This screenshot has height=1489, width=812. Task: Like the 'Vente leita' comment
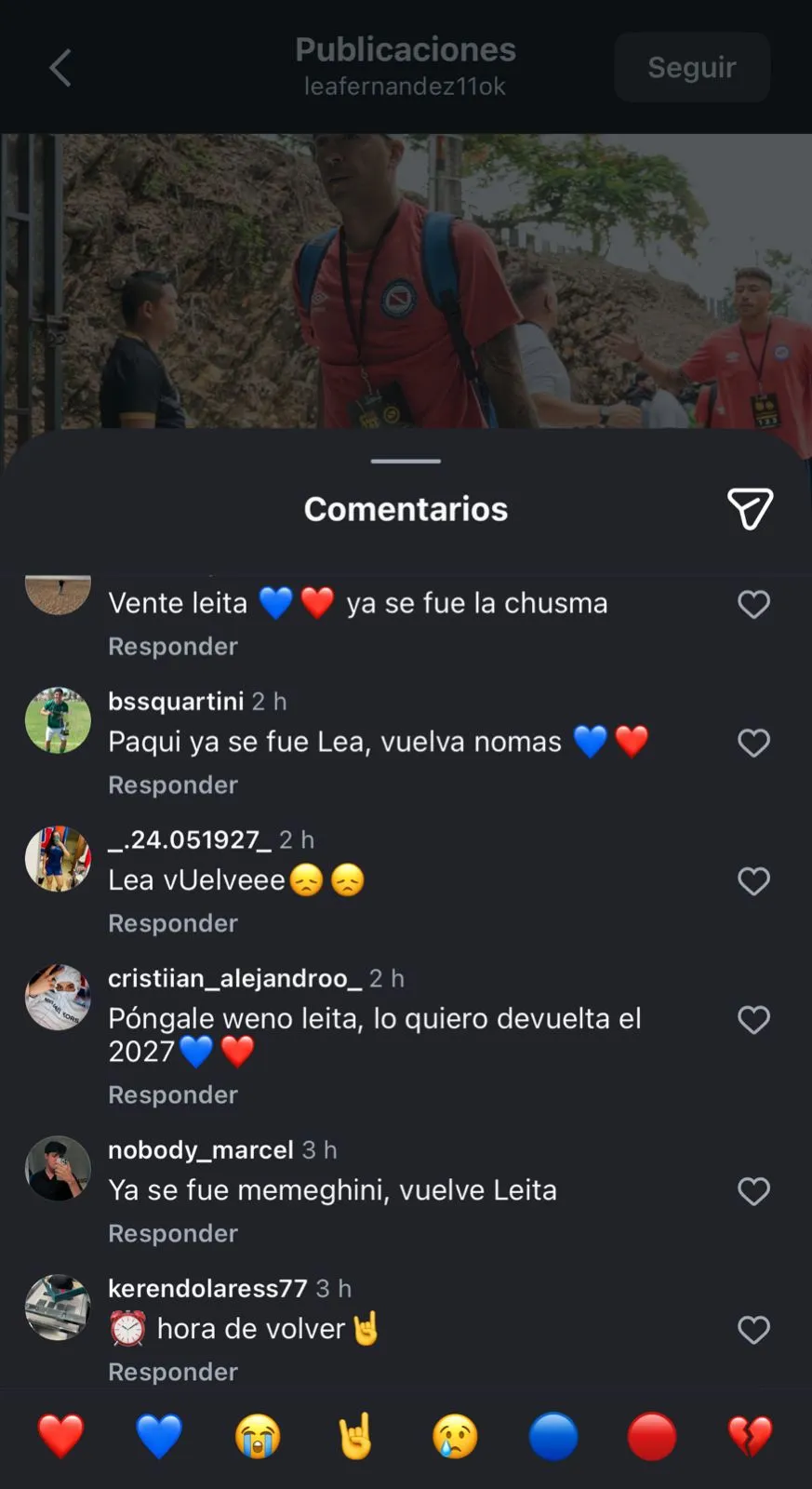[x=753, y=604]
